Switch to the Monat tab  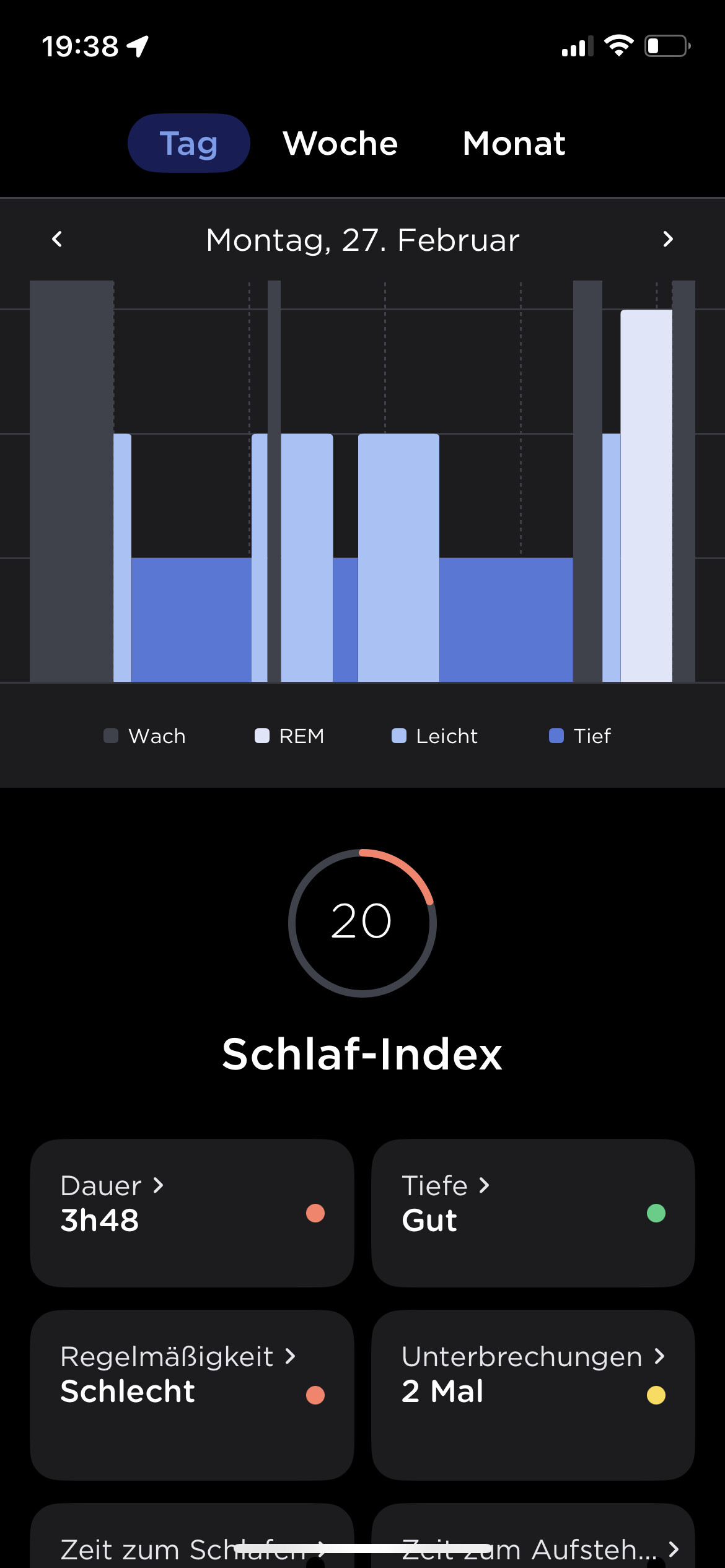click(x=514, y=144)
